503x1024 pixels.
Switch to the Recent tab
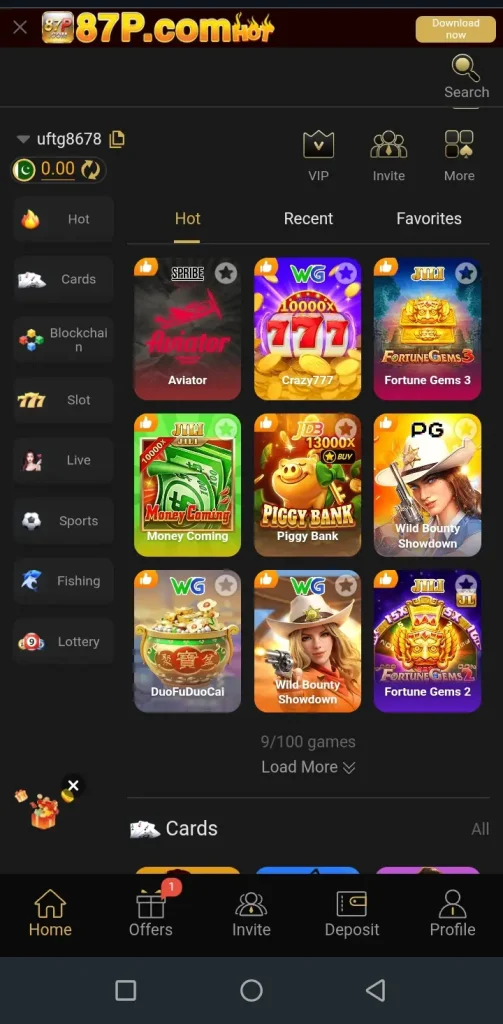(308, 219)
